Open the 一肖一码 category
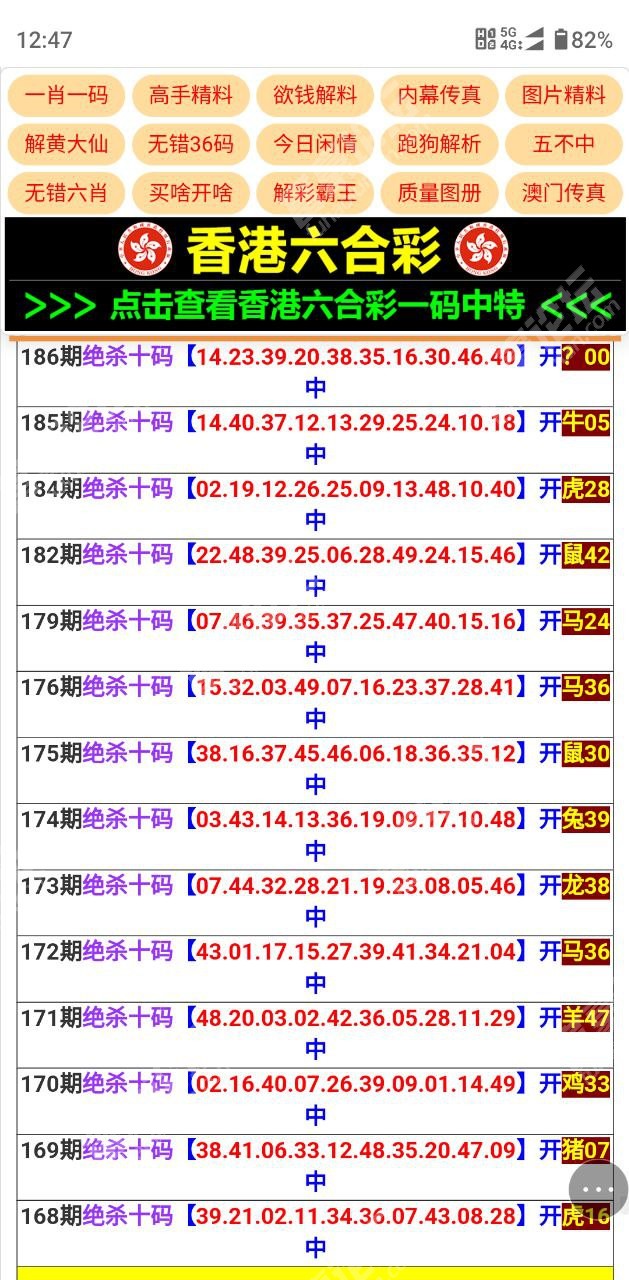The width and height of the screenshot is (629, 1280). [66, 95]
